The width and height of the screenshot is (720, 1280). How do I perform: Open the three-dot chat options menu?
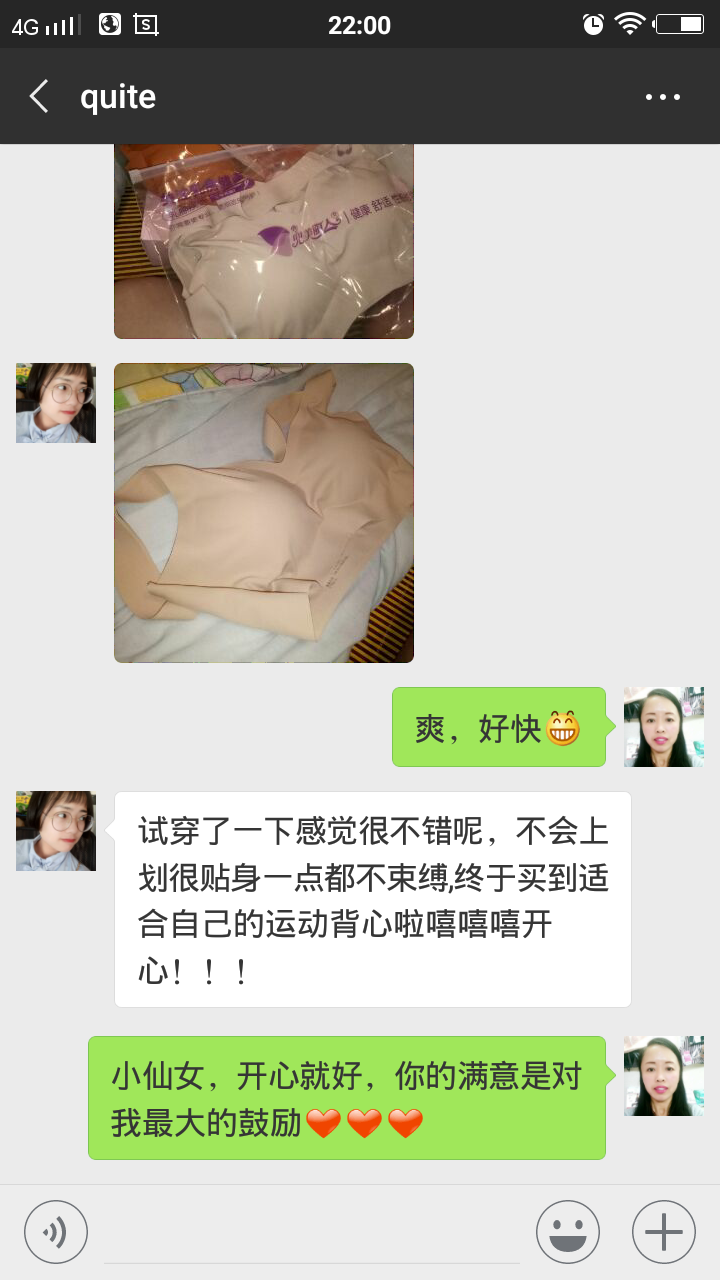(x=662, y=97)
